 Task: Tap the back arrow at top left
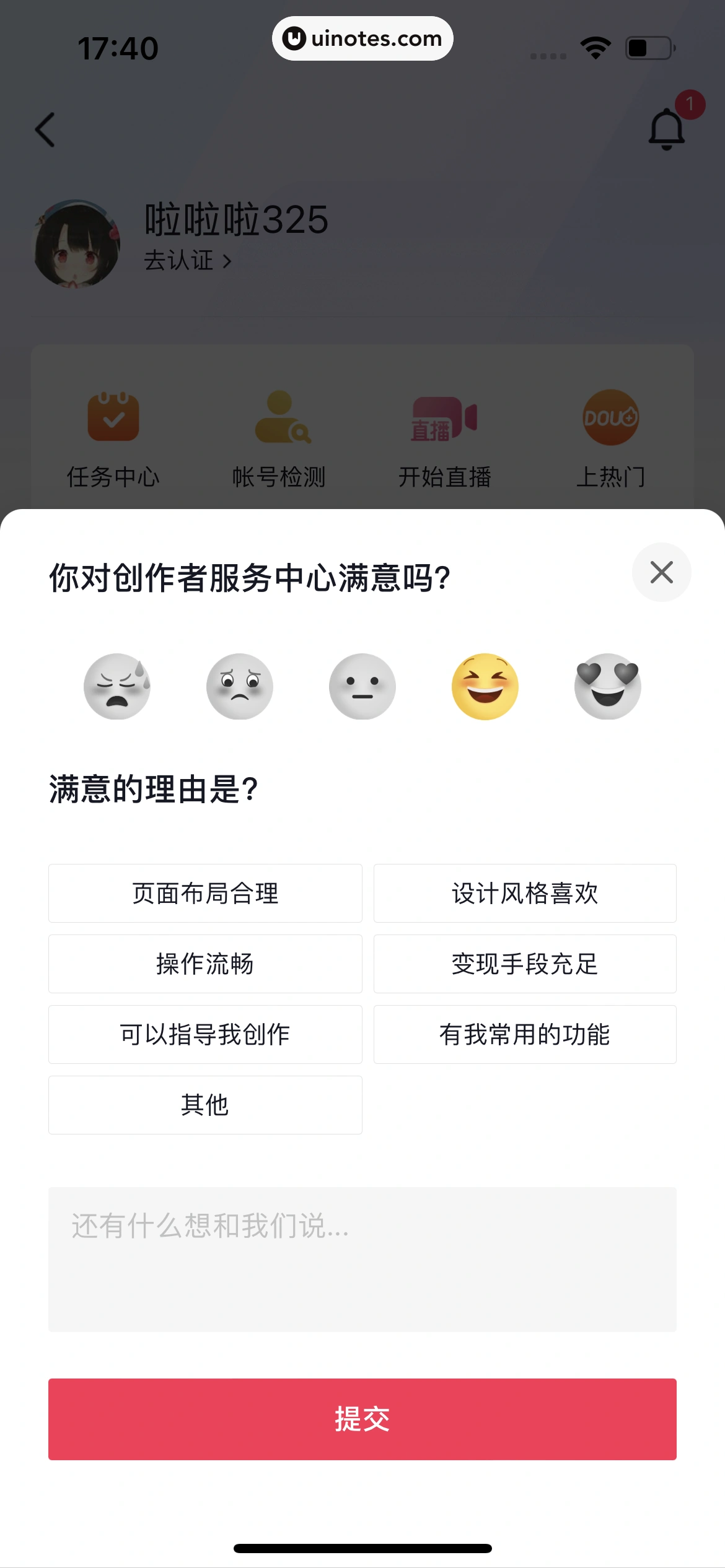[45, 131]
